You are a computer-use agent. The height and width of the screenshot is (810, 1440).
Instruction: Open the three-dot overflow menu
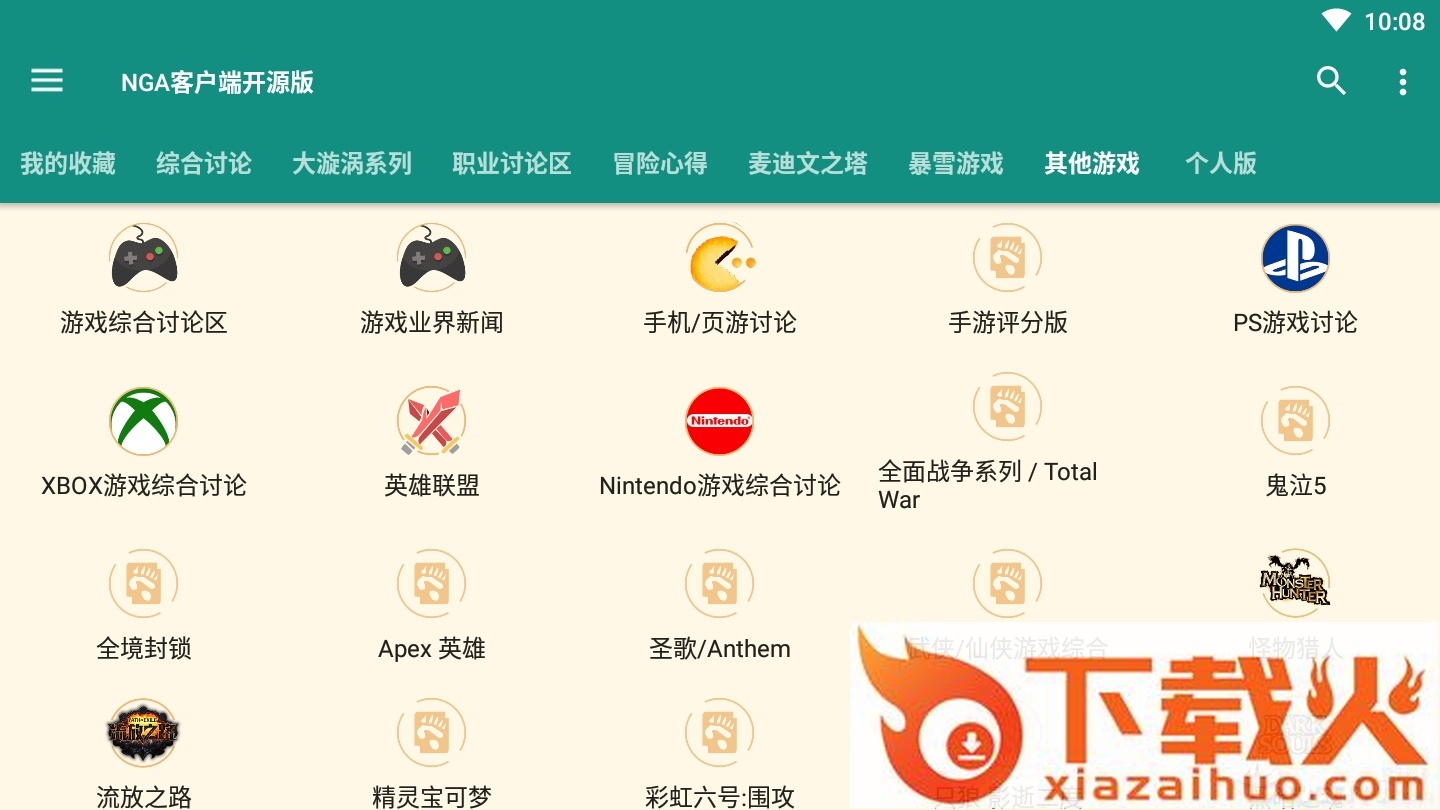[x=1403, y=81]
